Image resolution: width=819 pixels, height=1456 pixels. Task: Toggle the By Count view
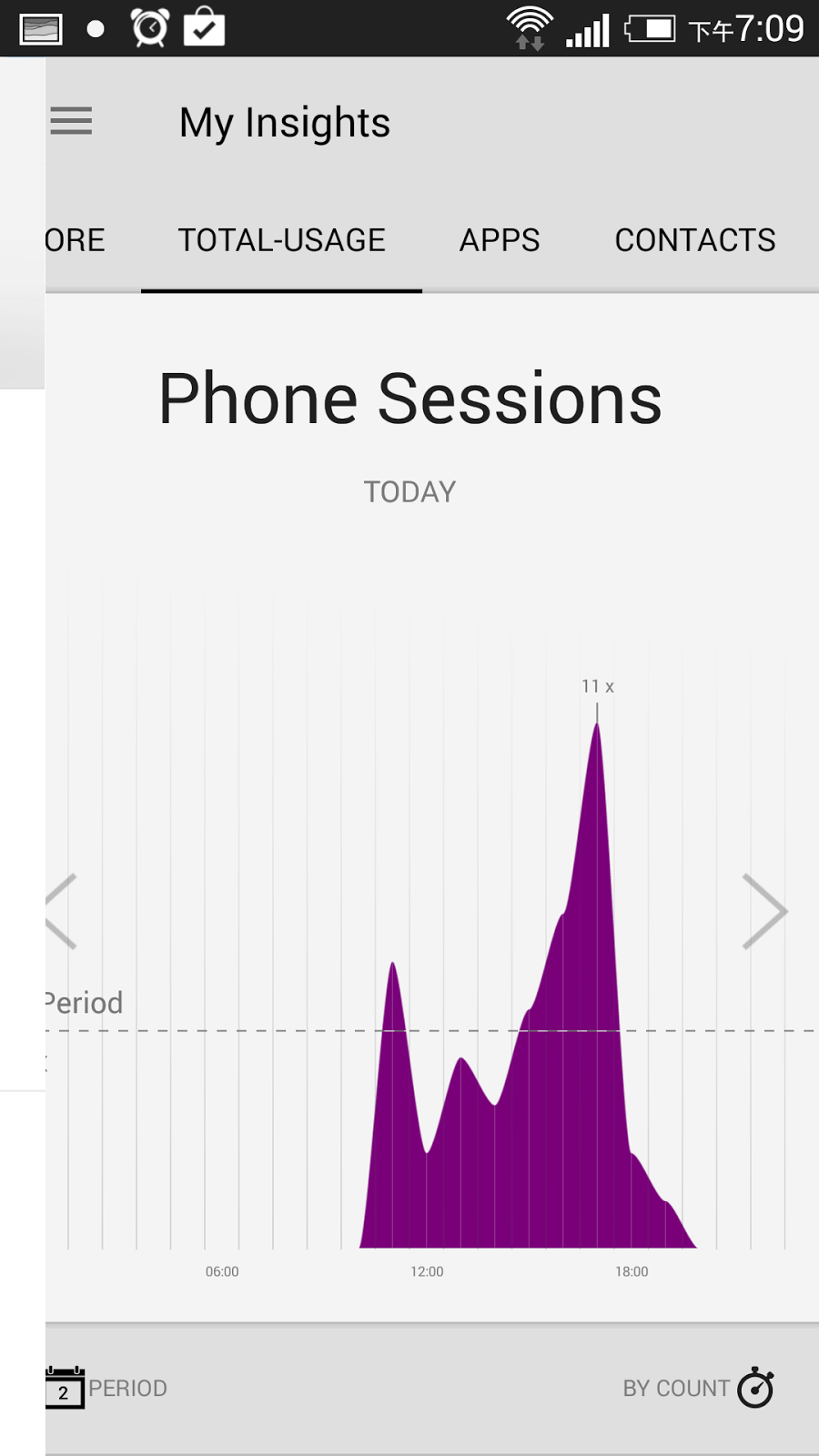point(698,1388)
